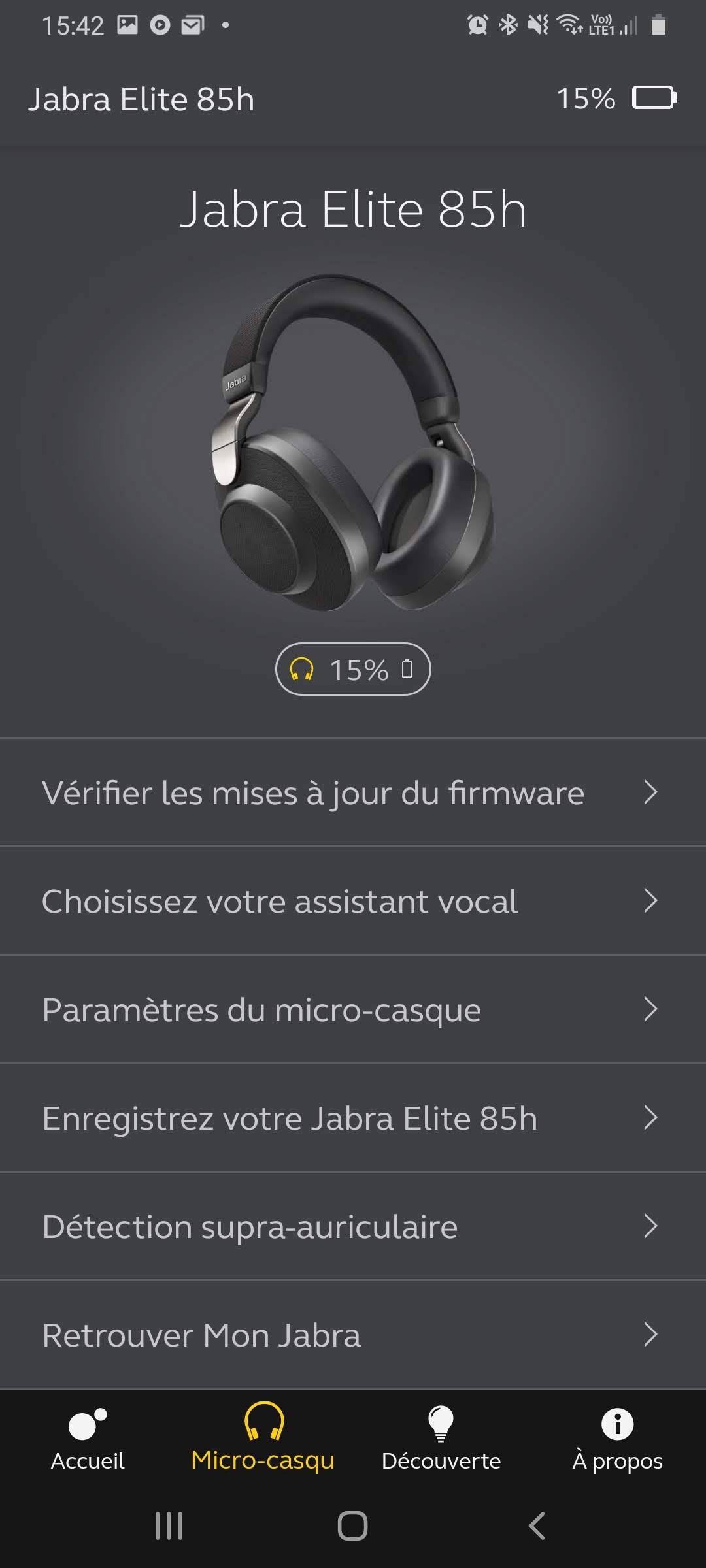Viewport: 706px width, 1568px height.
Task: Open Choisissez votre assistant vocal
Action: click(x=353, y=901)
